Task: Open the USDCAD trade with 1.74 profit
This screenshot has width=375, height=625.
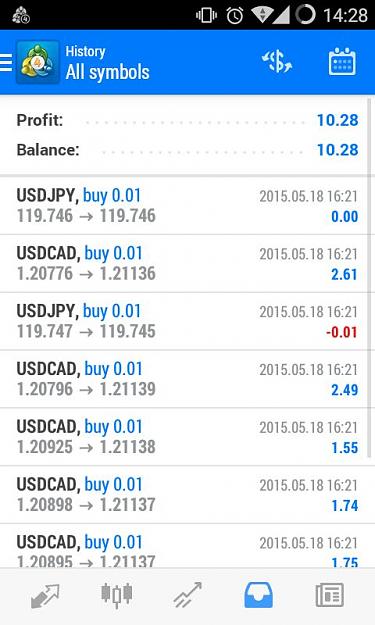Action: pyautogui.click(x=187, y=495)
